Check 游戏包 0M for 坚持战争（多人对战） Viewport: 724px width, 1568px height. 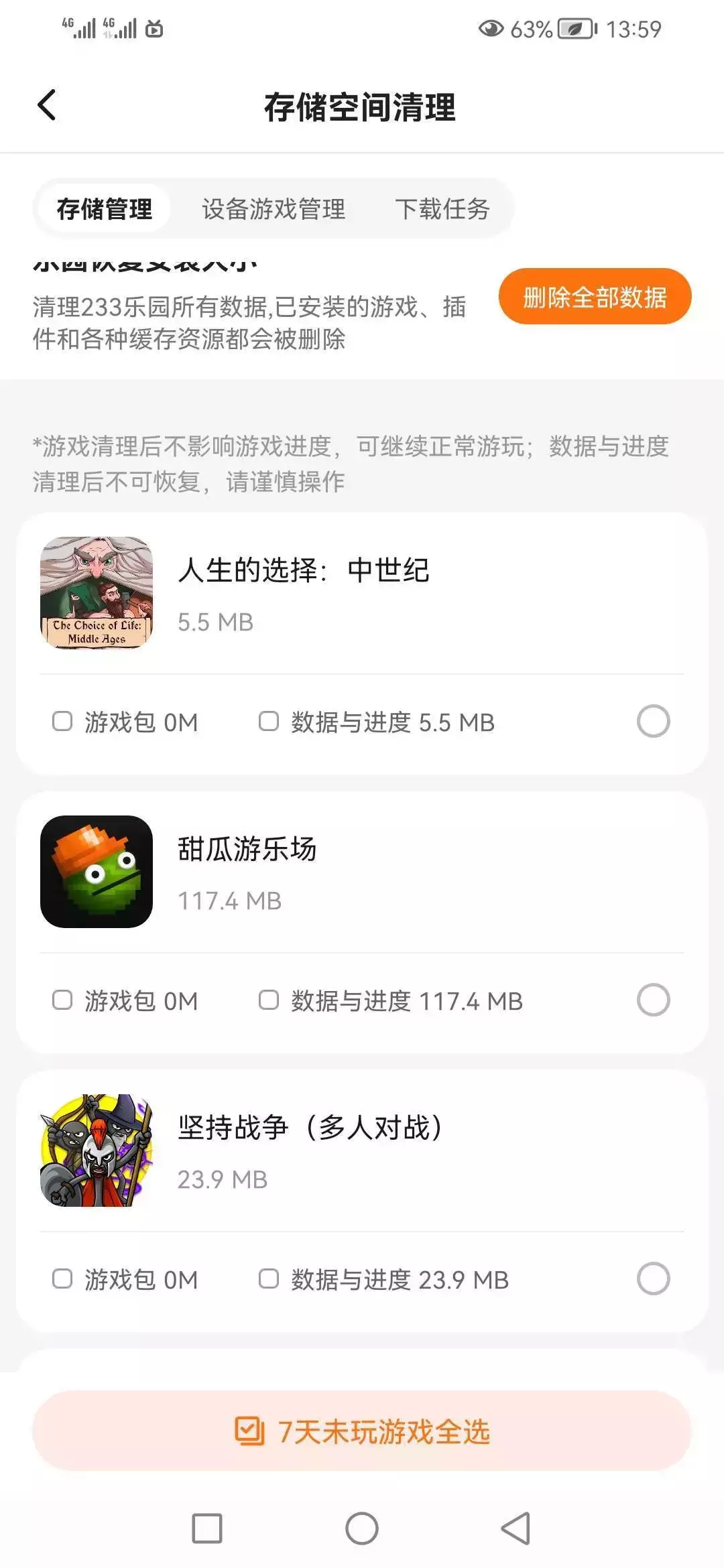(x=62, y=1279)
